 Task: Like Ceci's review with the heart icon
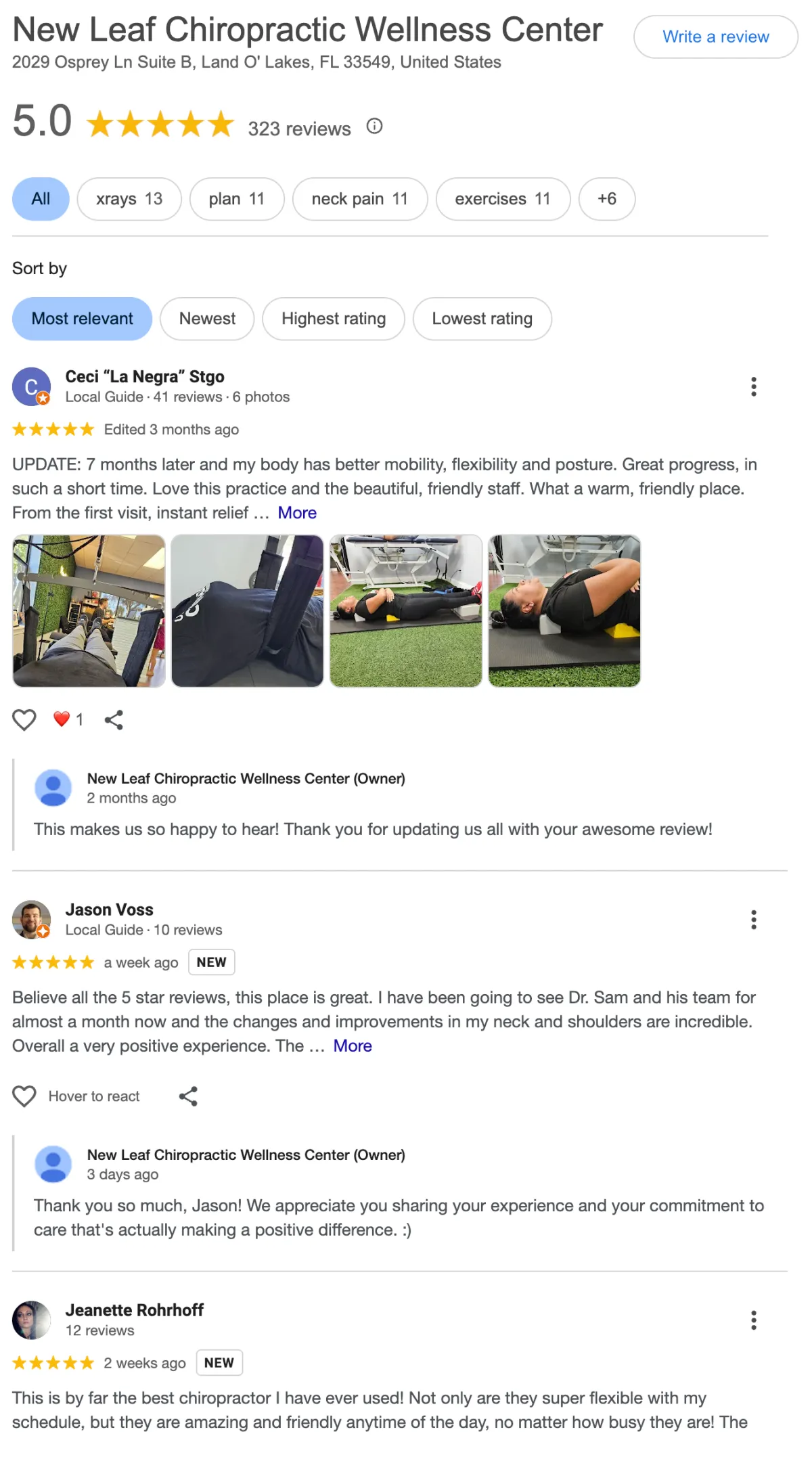(24, 719)
